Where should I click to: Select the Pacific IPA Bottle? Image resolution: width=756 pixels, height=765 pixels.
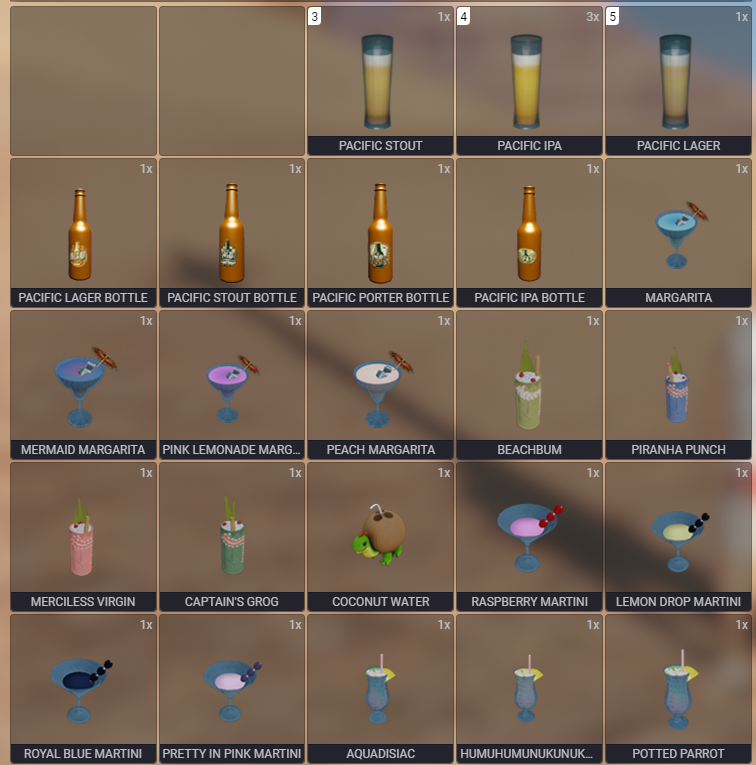click(x=529, y=233)
